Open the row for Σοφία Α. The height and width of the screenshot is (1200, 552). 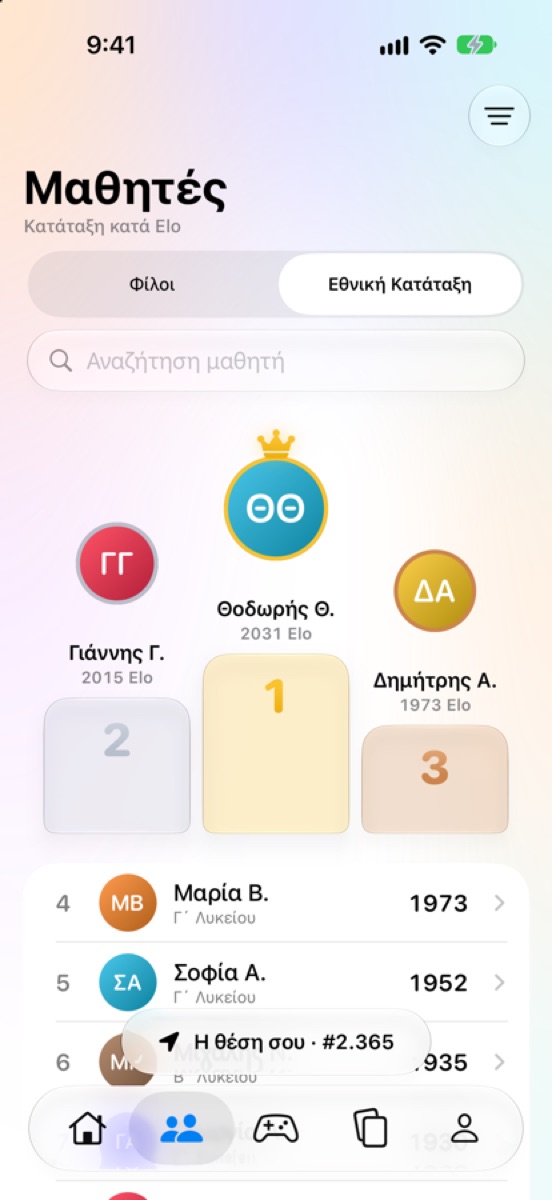(276, 983)
